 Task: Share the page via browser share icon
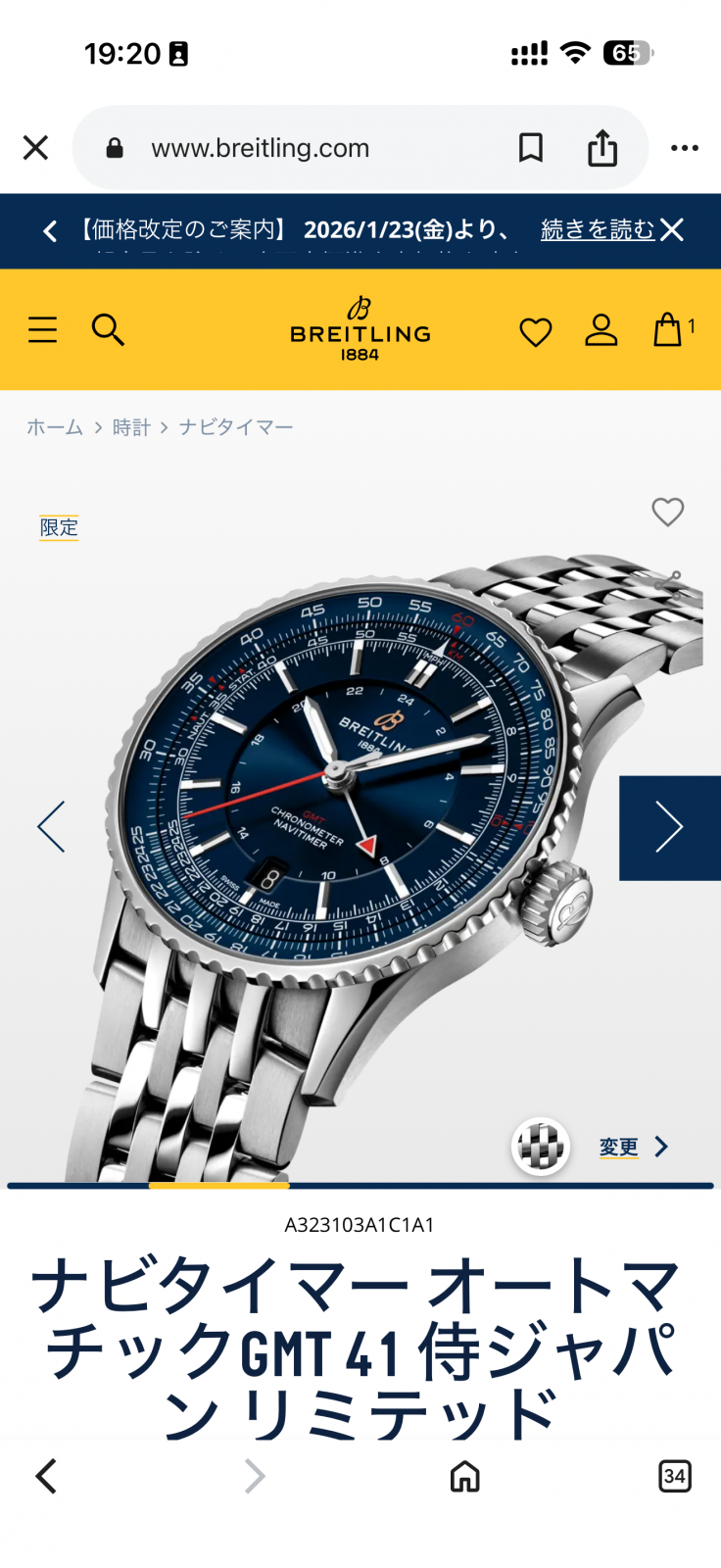click(602, 148)
